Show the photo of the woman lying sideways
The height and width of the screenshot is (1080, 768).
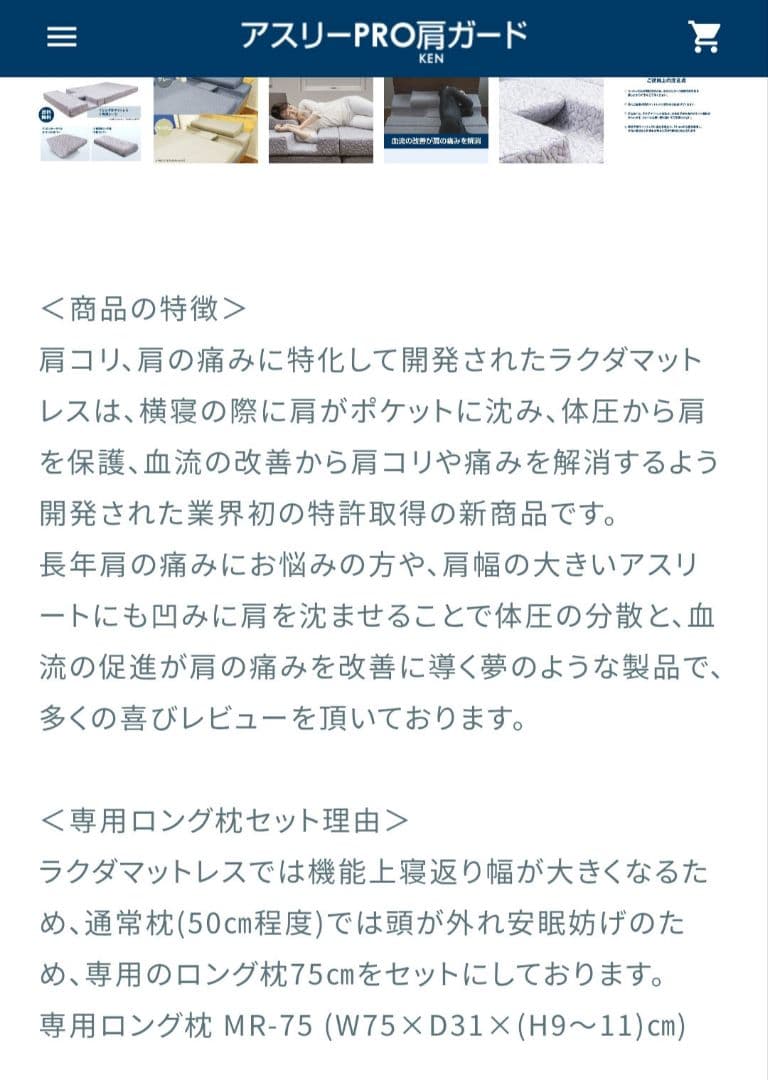click(320, 120)
